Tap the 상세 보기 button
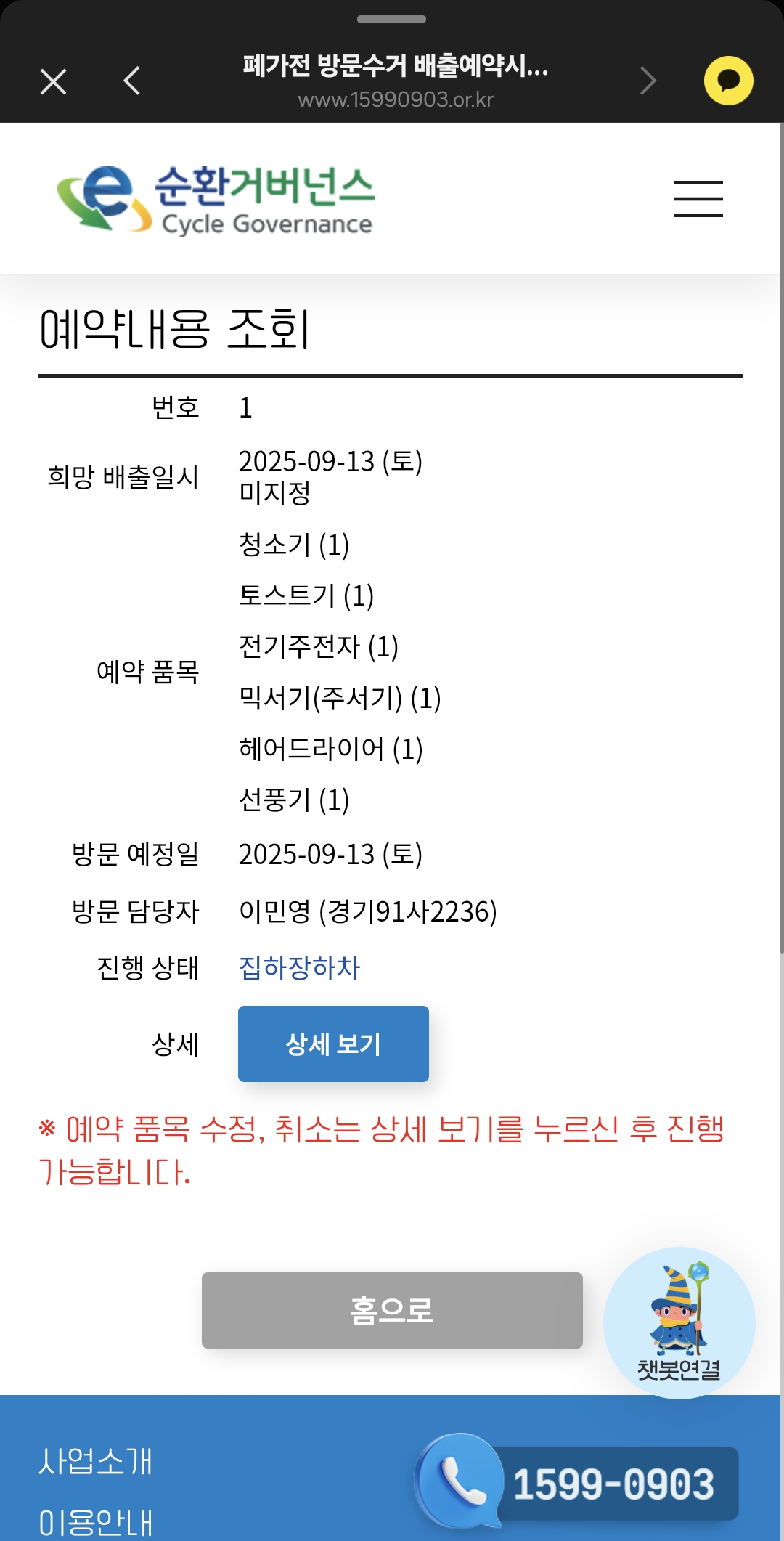Screen dimensions: 784x1541 point(333,1044)
